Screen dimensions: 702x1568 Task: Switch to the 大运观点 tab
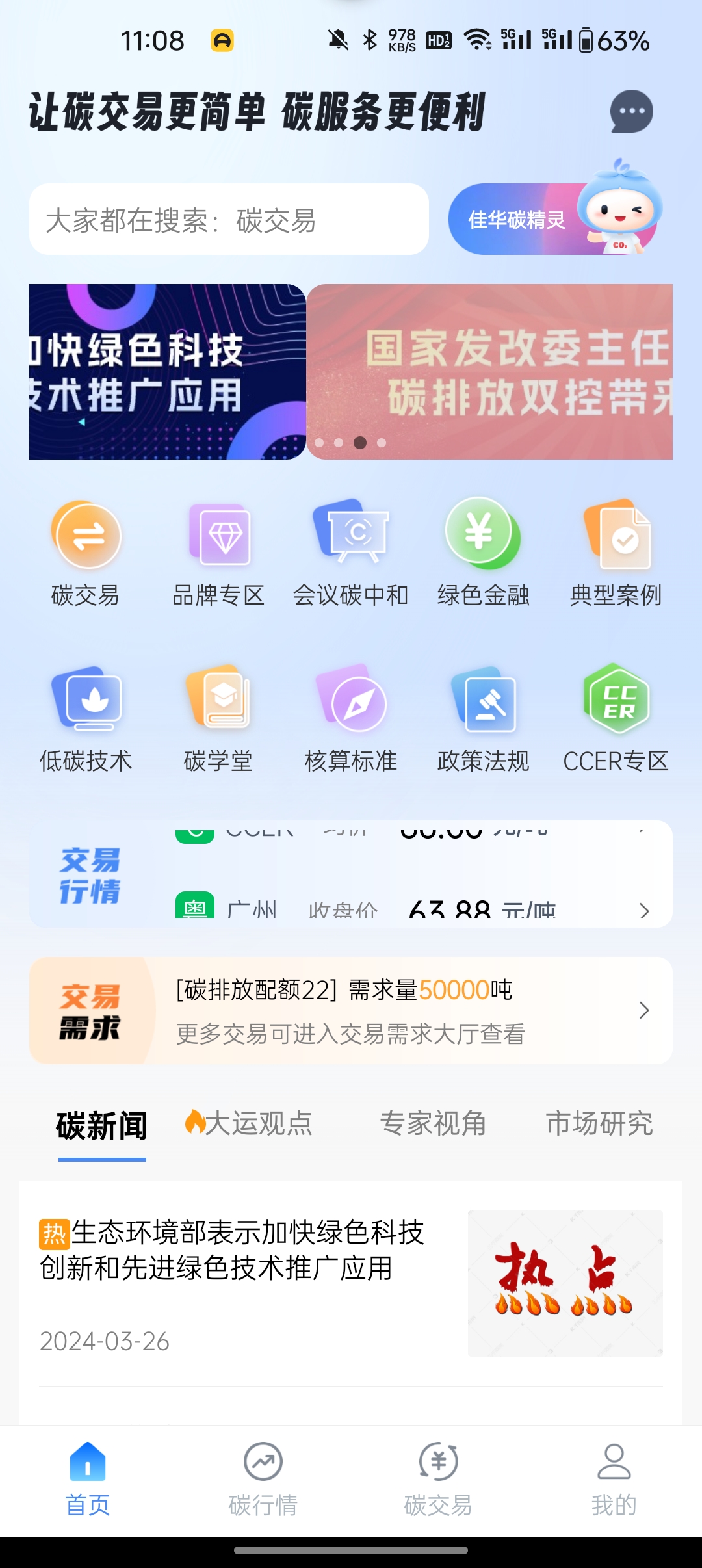pyautogui.click(x=249, y=1123)
